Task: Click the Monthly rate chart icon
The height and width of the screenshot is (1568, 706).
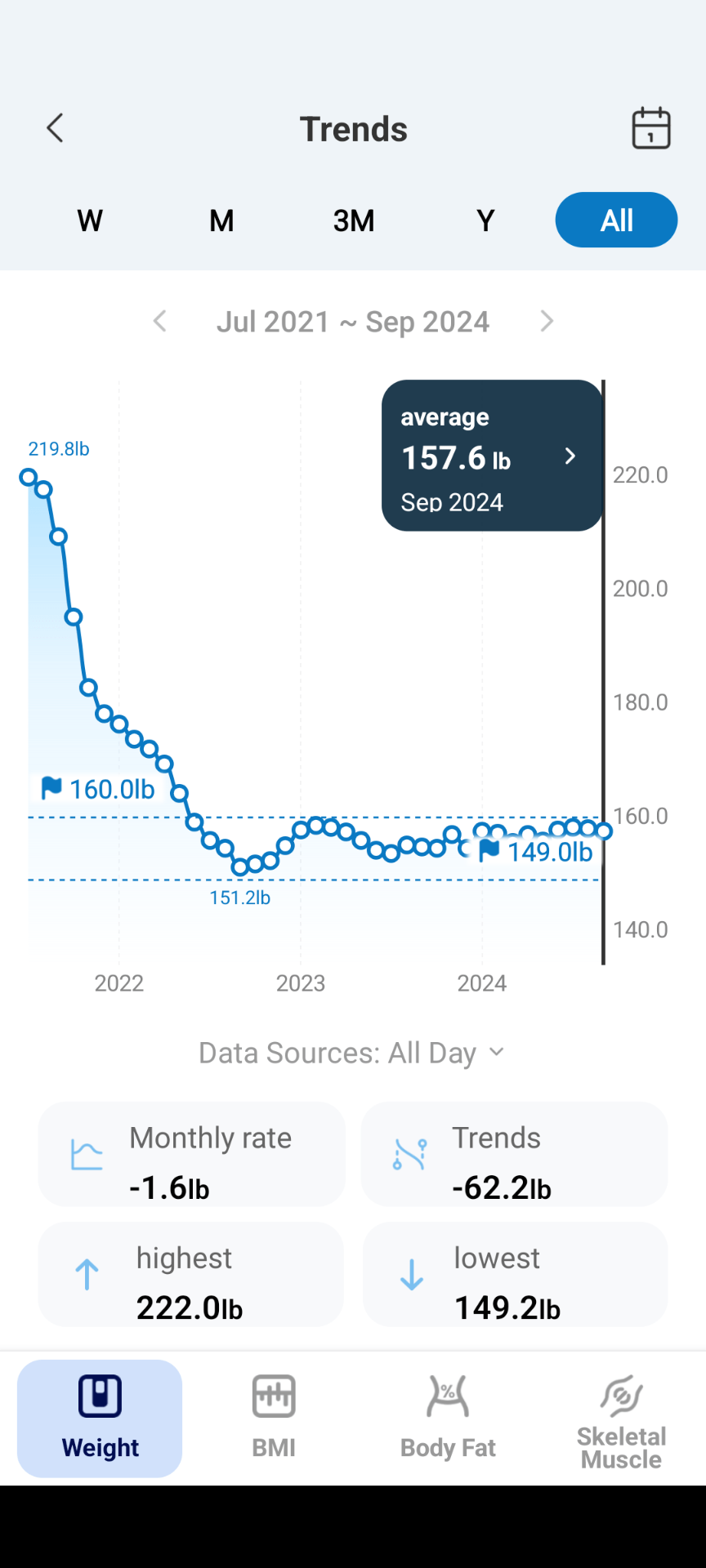Action: tap(85, 1155)
